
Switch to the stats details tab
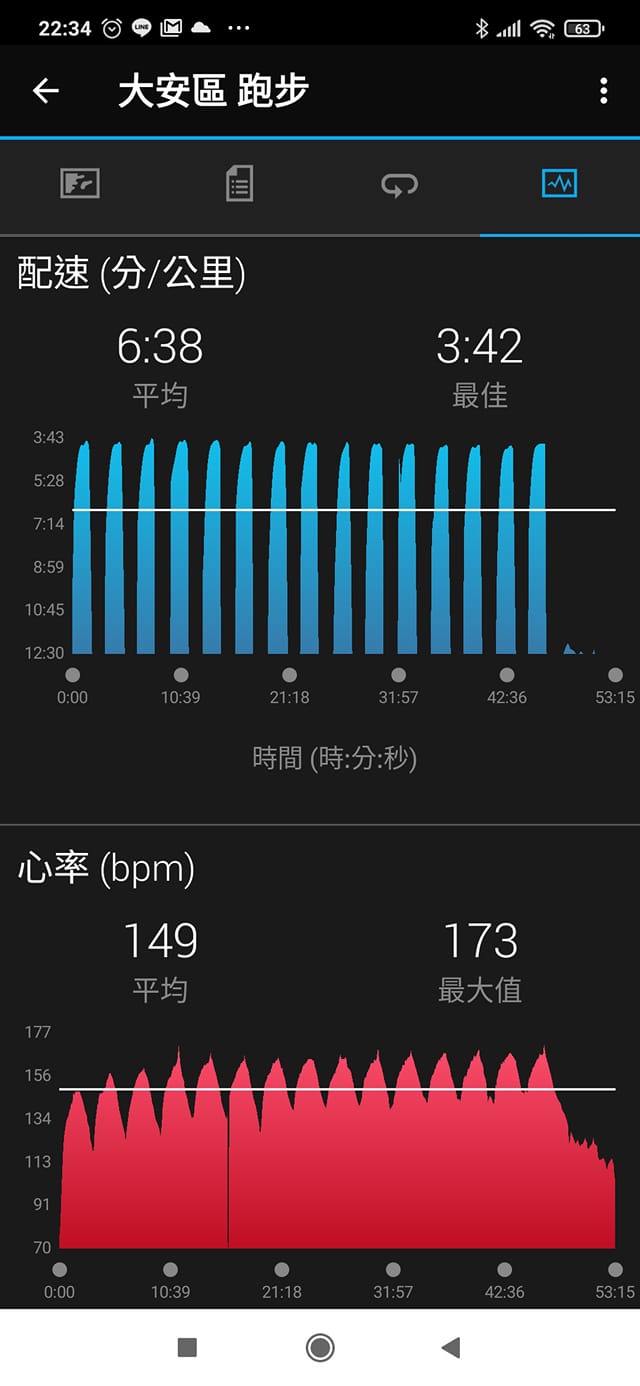(x=239, y=184)
